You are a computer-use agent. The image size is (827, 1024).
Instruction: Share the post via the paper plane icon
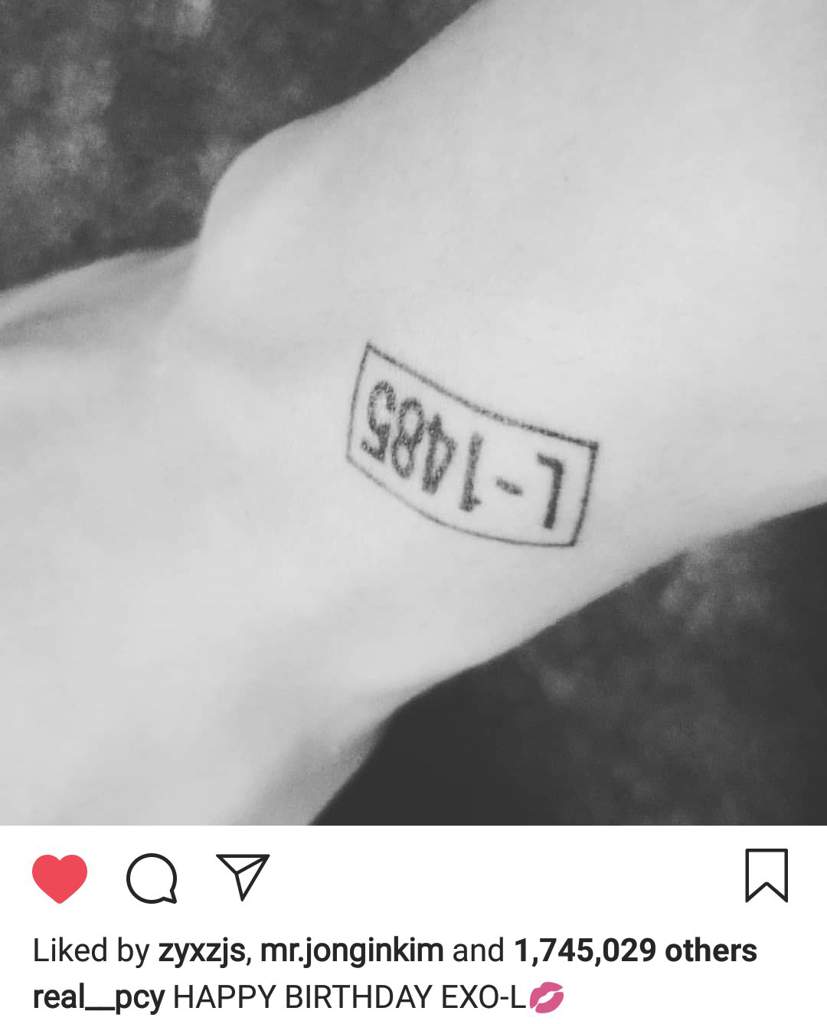[x=243, y=876]
